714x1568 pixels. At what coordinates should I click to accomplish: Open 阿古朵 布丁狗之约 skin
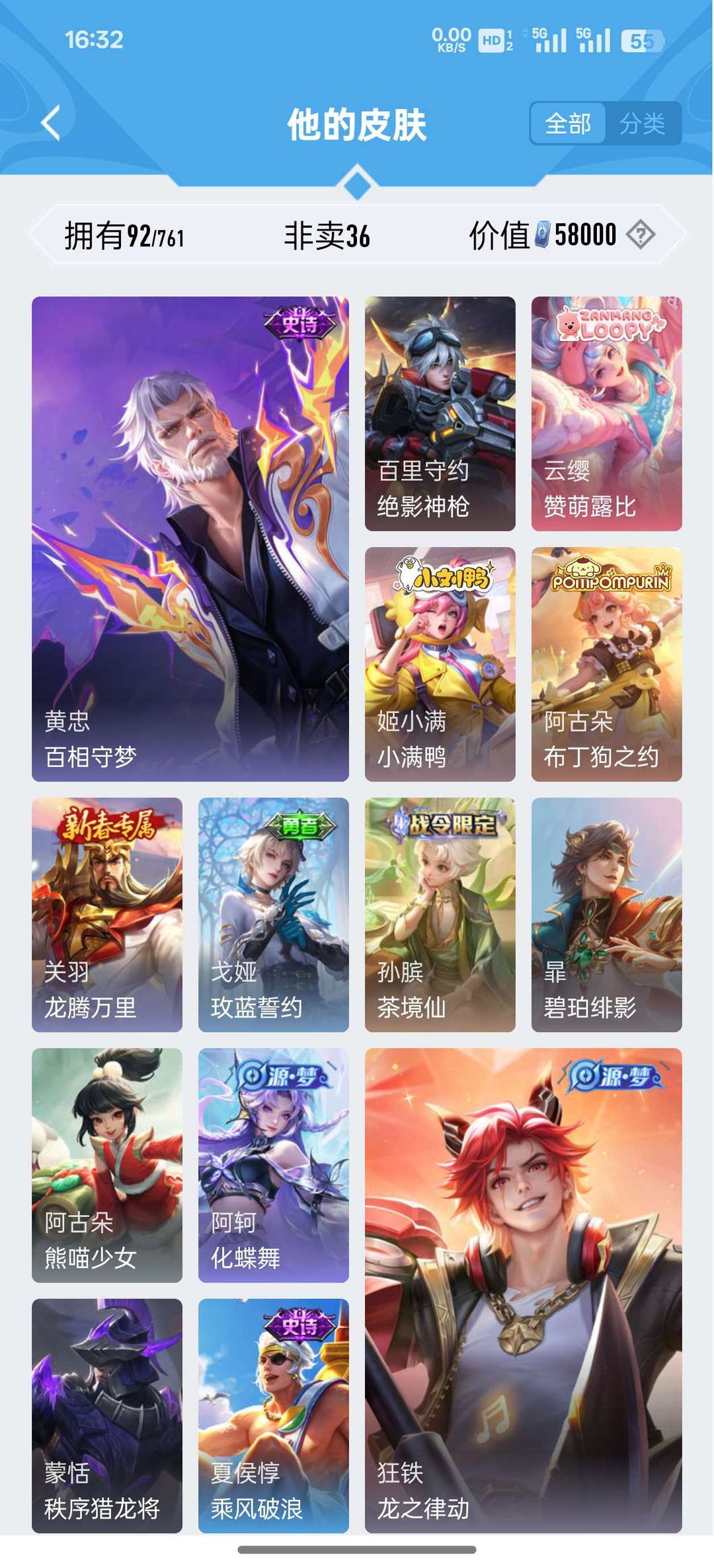click(606, 663)
